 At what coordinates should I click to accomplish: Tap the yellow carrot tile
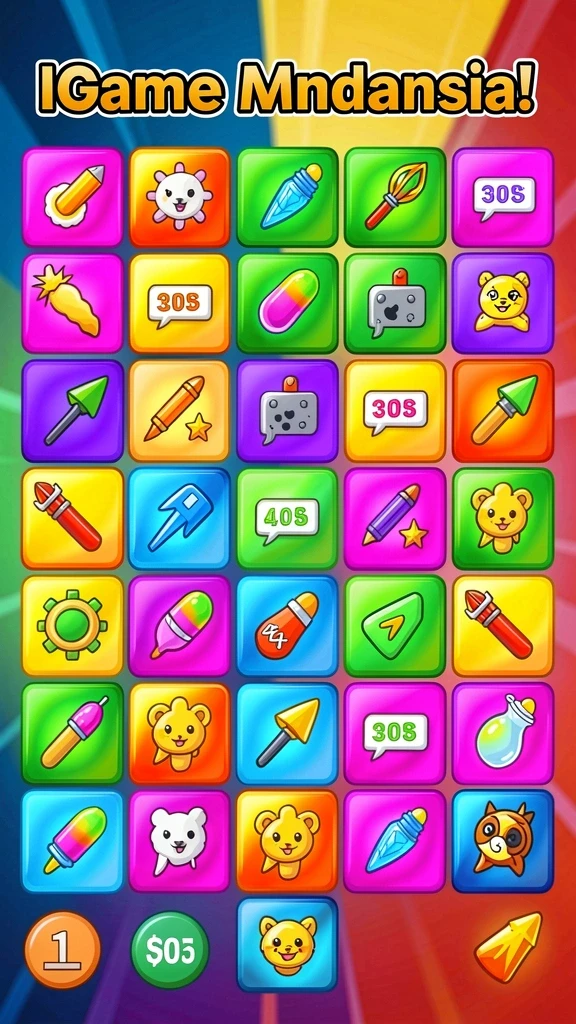pos(72,304)
